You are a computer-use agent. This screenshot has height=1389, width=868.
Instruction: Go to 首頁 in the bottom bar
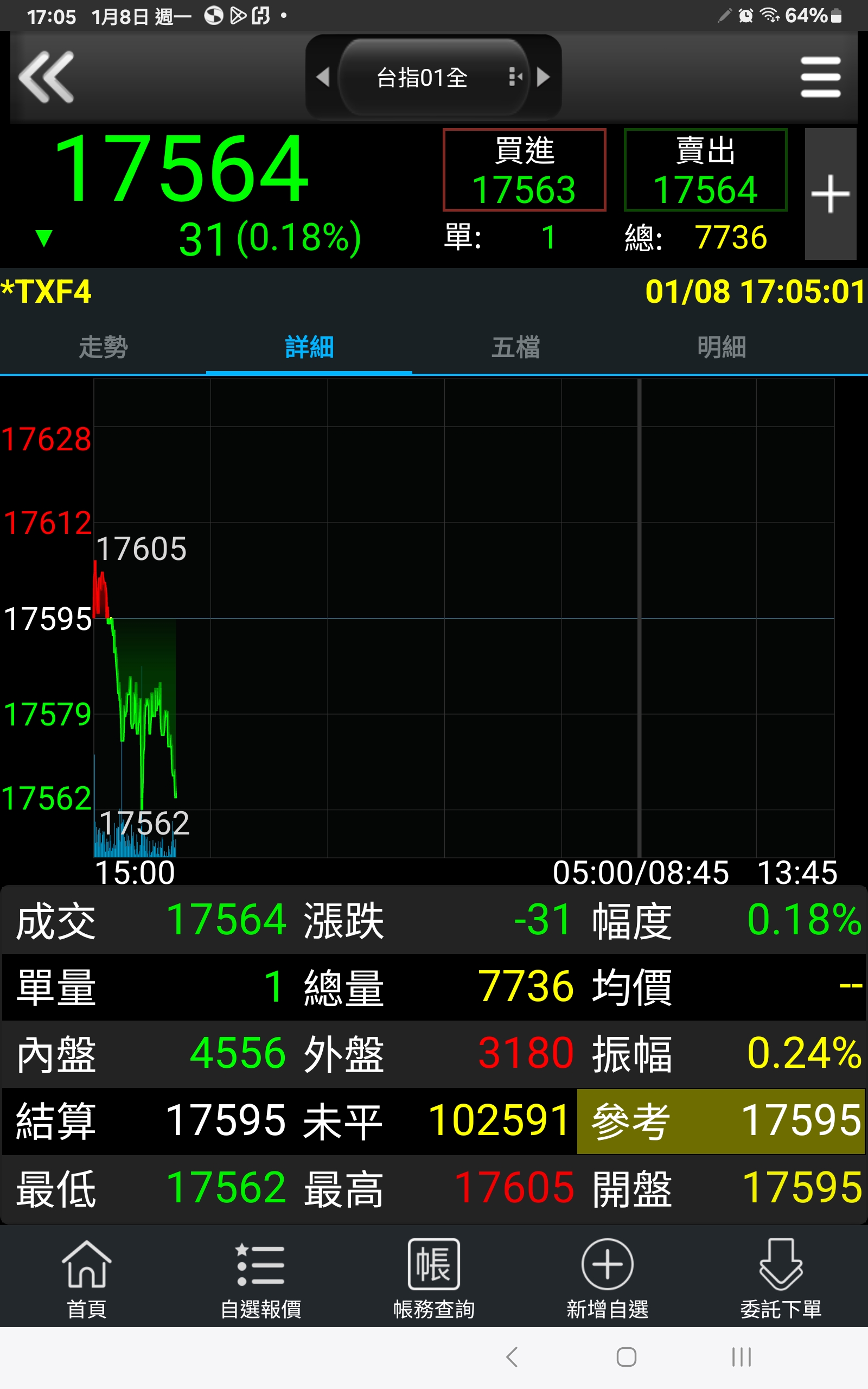click(87, 1278)
